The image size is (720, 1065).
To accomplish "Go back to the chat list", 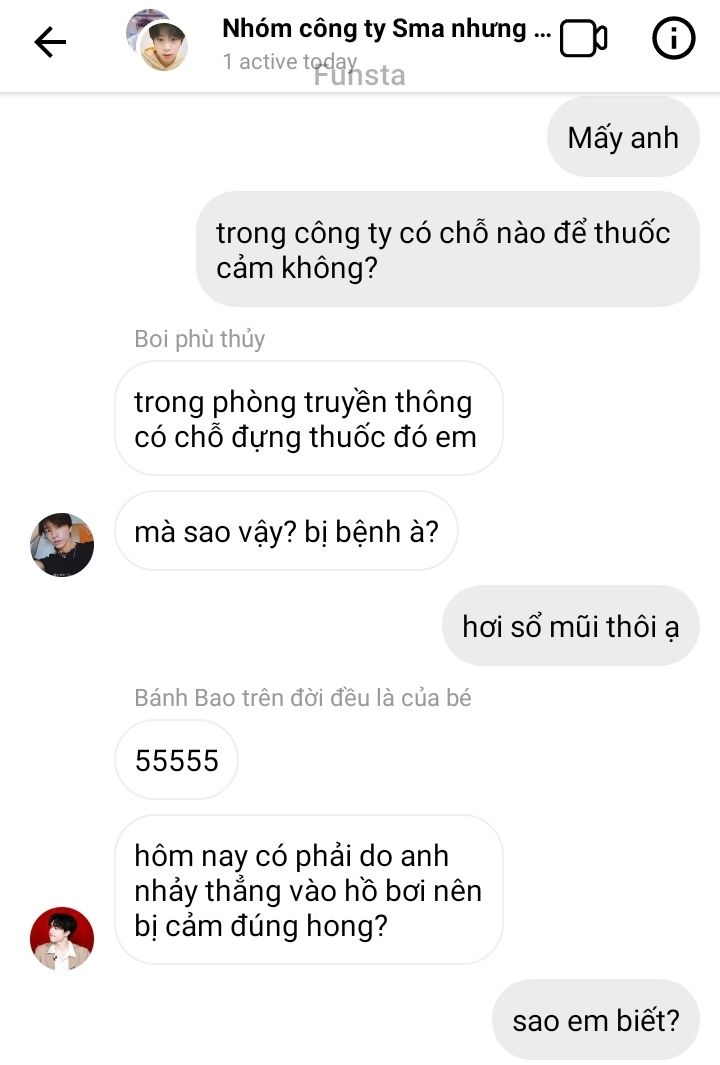I will click(50, 41).
